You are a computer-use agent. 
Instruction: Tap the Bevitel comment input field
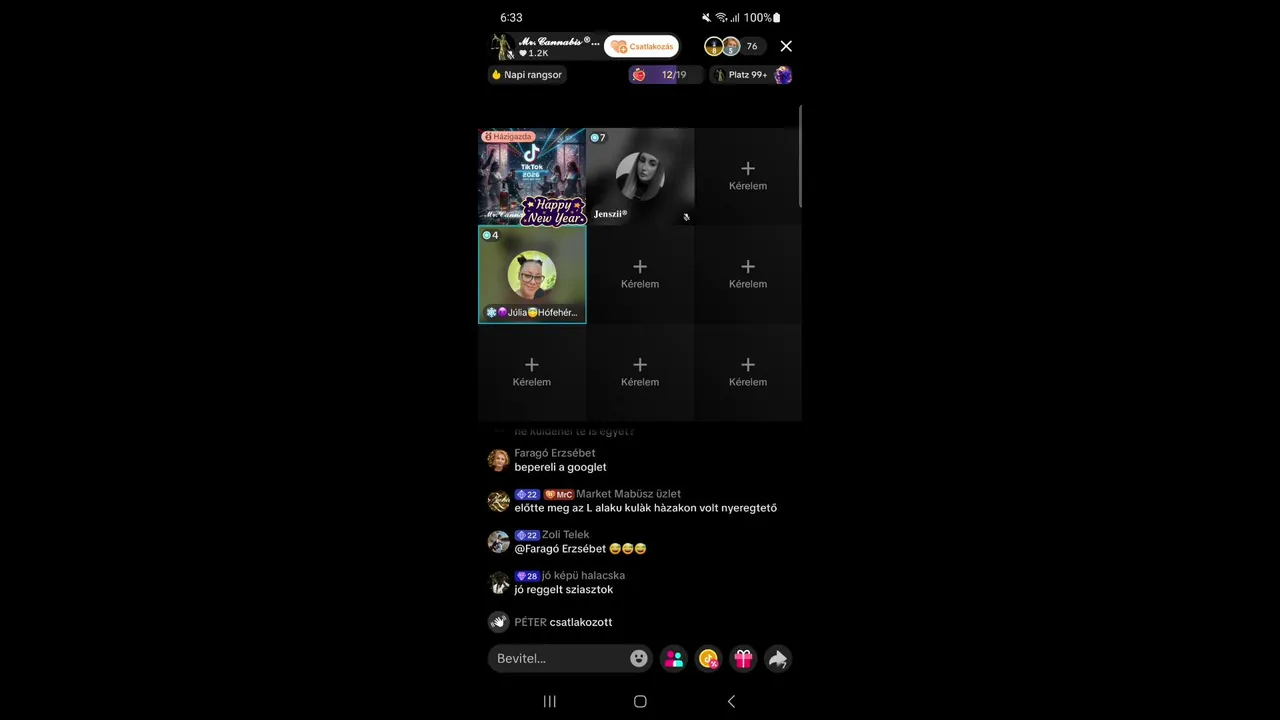(x=560, y=658)
